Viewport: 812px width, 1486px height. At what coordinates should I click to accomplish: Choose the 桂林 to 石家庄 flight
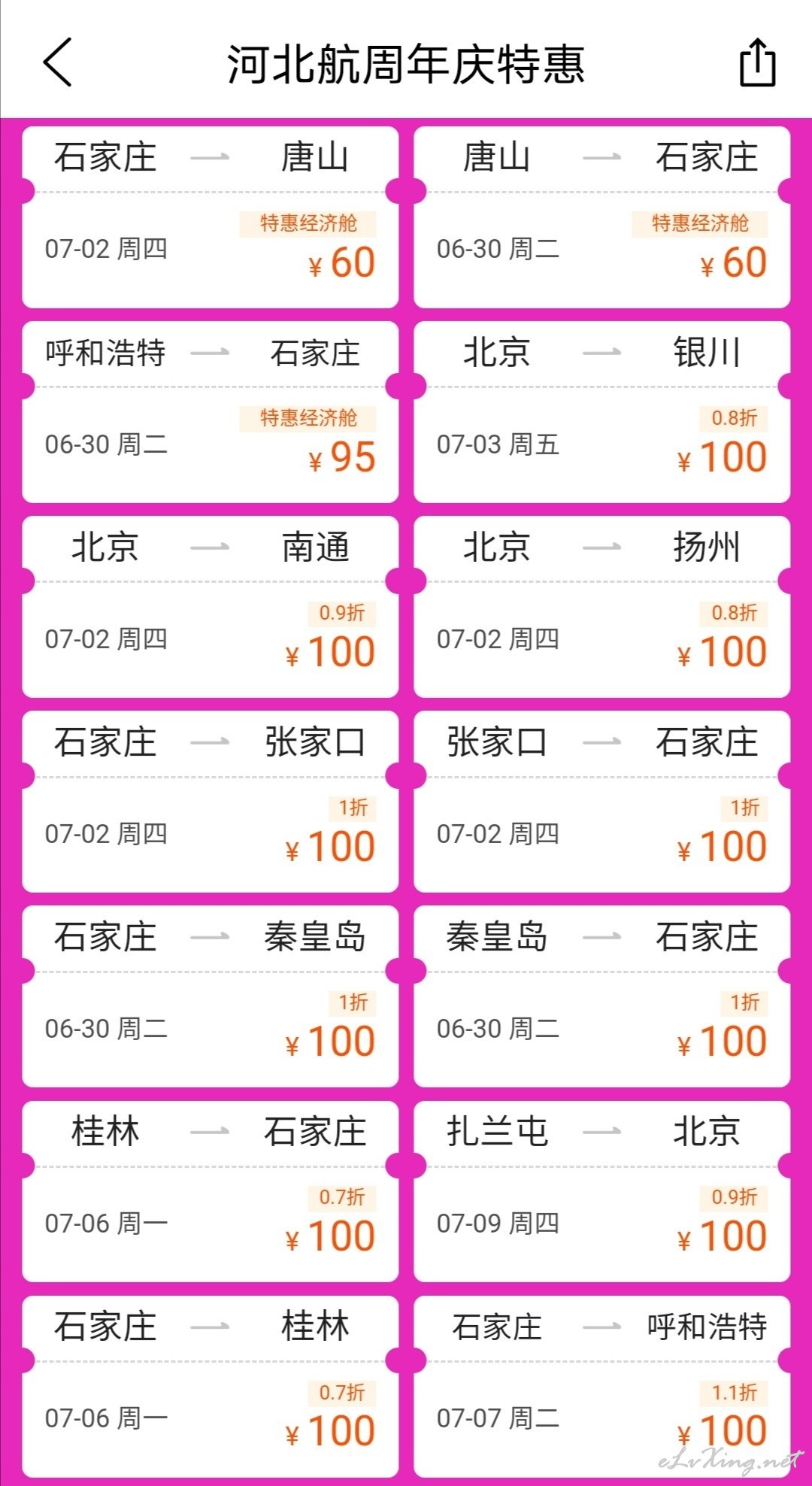coord(211,1191)
